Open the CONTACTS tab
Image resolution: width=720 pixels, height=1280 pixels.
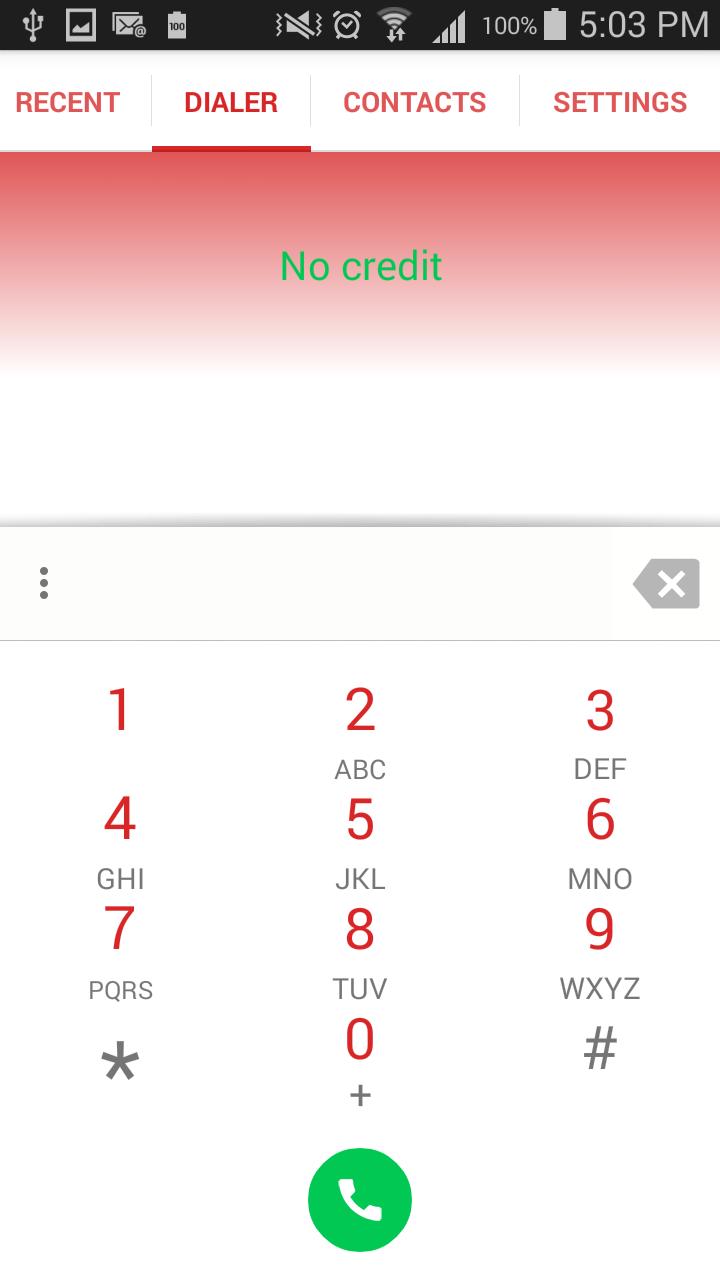coord(415,101)
